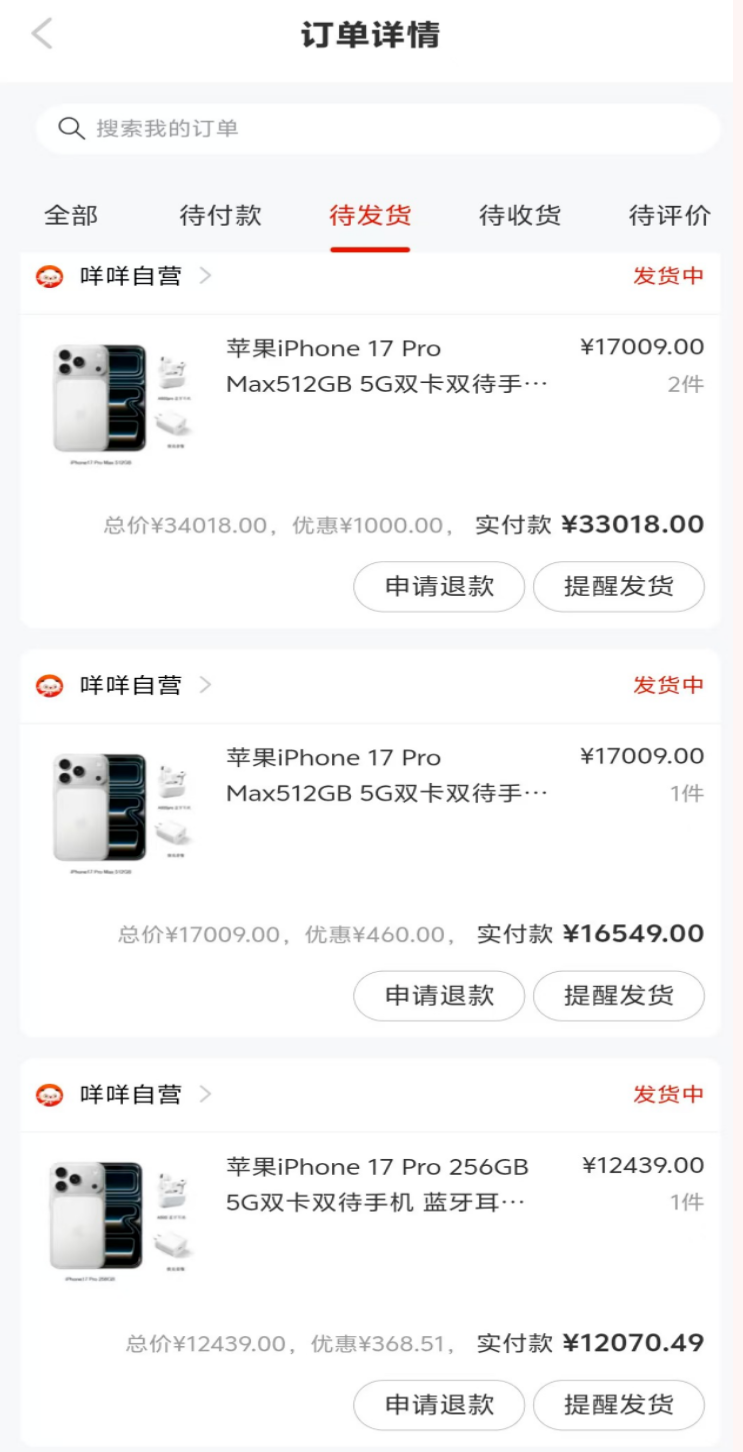This screenshot has width=743, height=1452.
Task: Open the 待评价 tab
Action: point(669,215)
